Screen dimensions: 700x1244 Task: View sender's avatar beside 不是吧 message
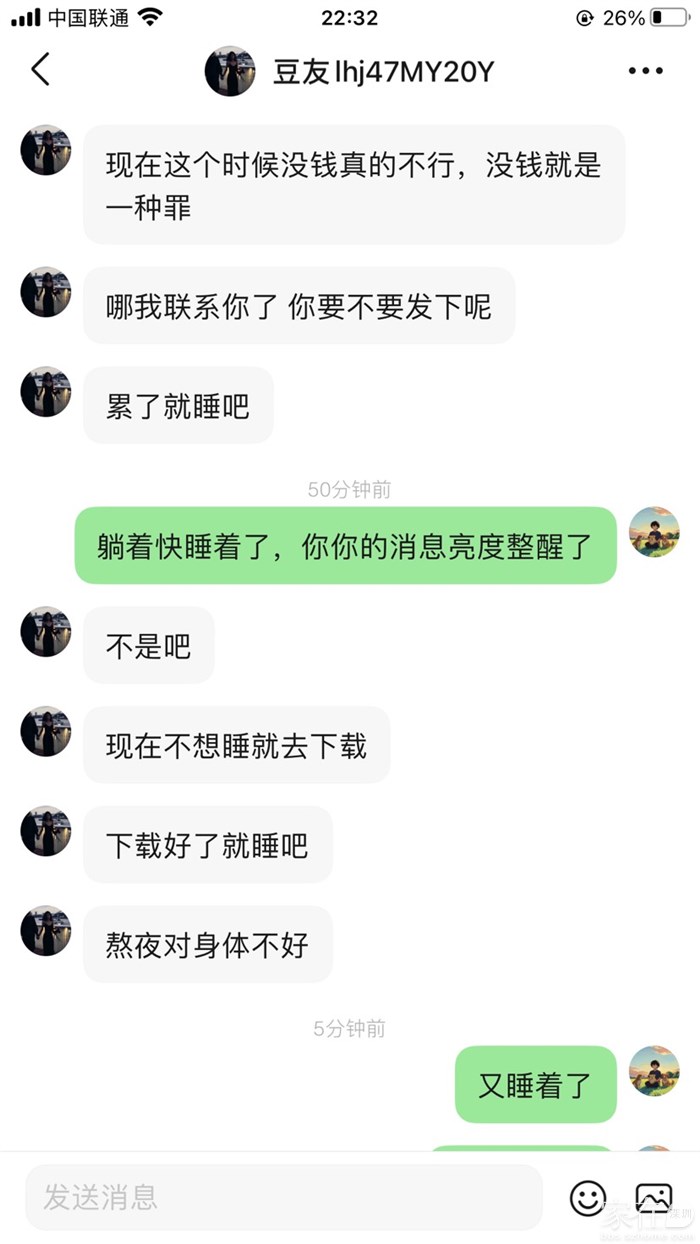coord(46,631)
